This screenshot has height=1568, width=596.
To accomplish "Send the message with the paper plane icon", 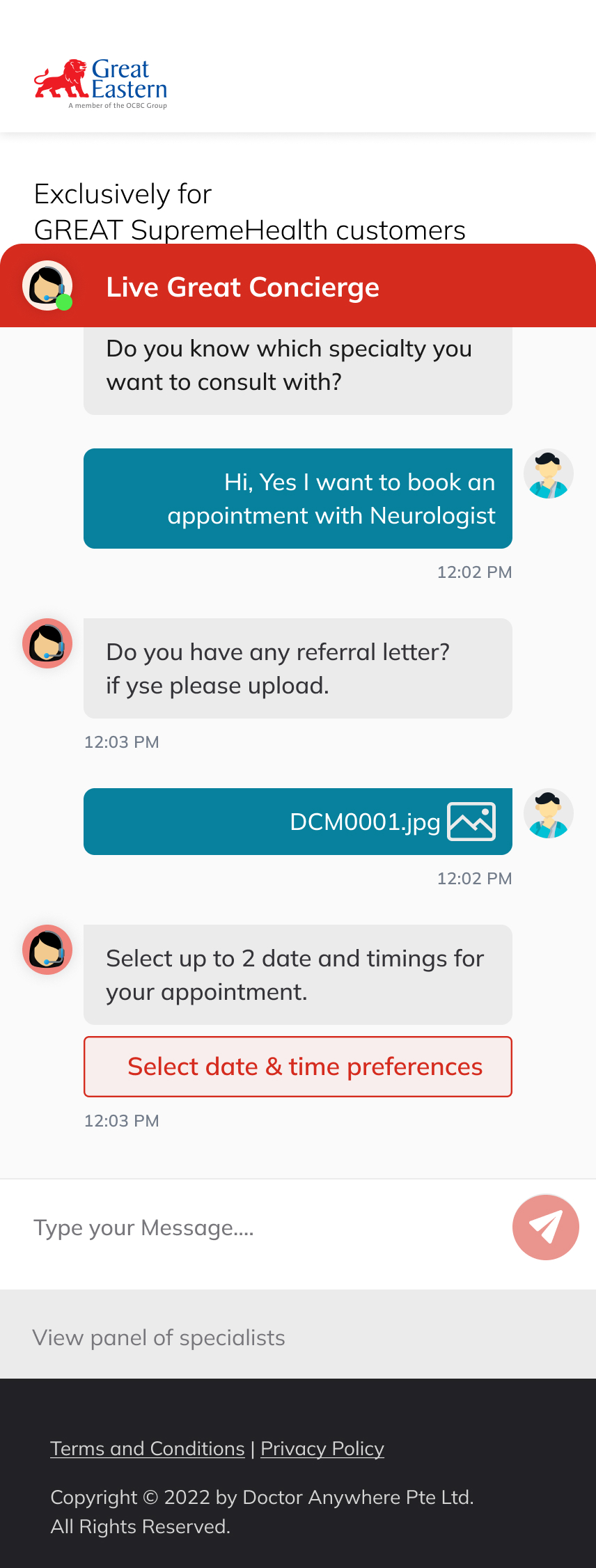I will pyautogui.click(x=545, y=1228).
